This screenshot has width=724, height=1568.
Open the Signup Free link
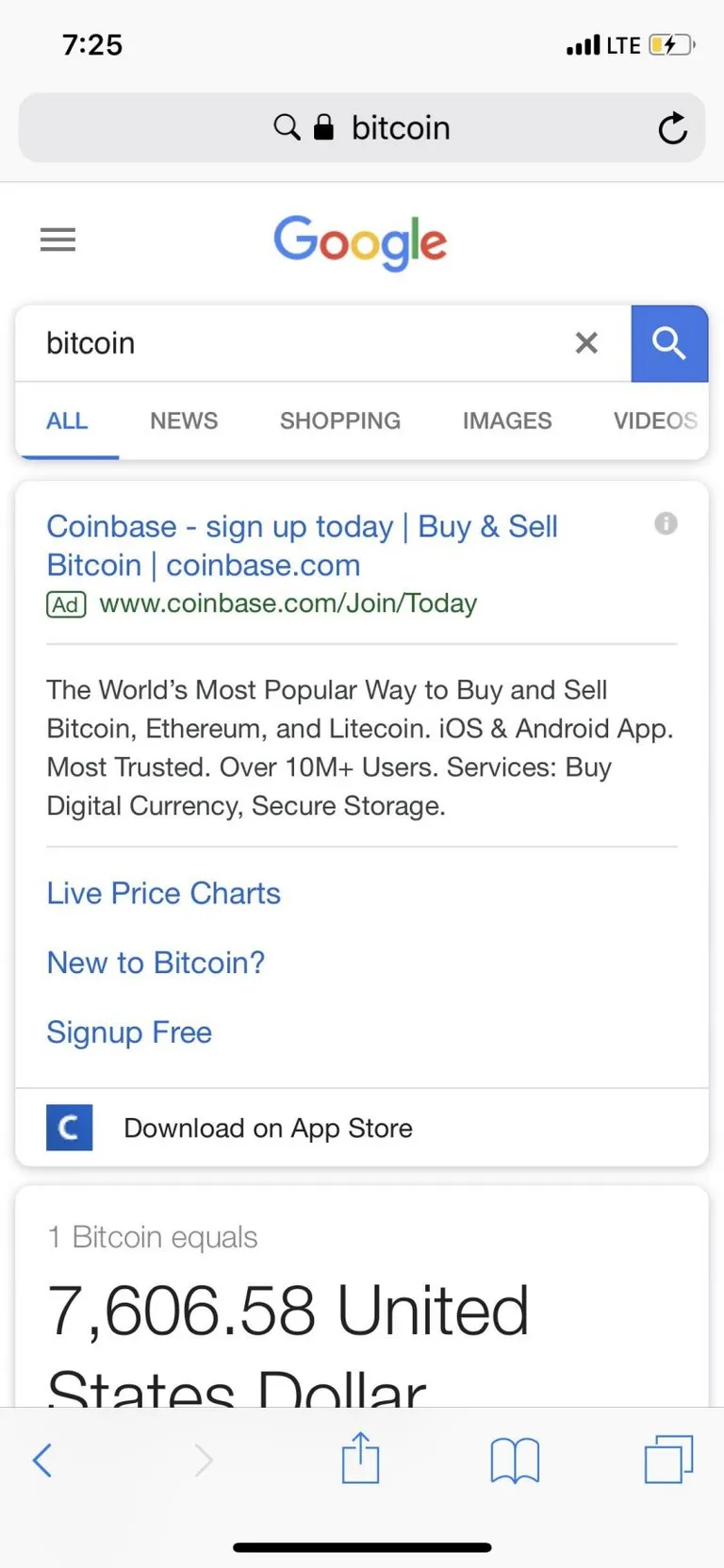(x=129, y=1032)
